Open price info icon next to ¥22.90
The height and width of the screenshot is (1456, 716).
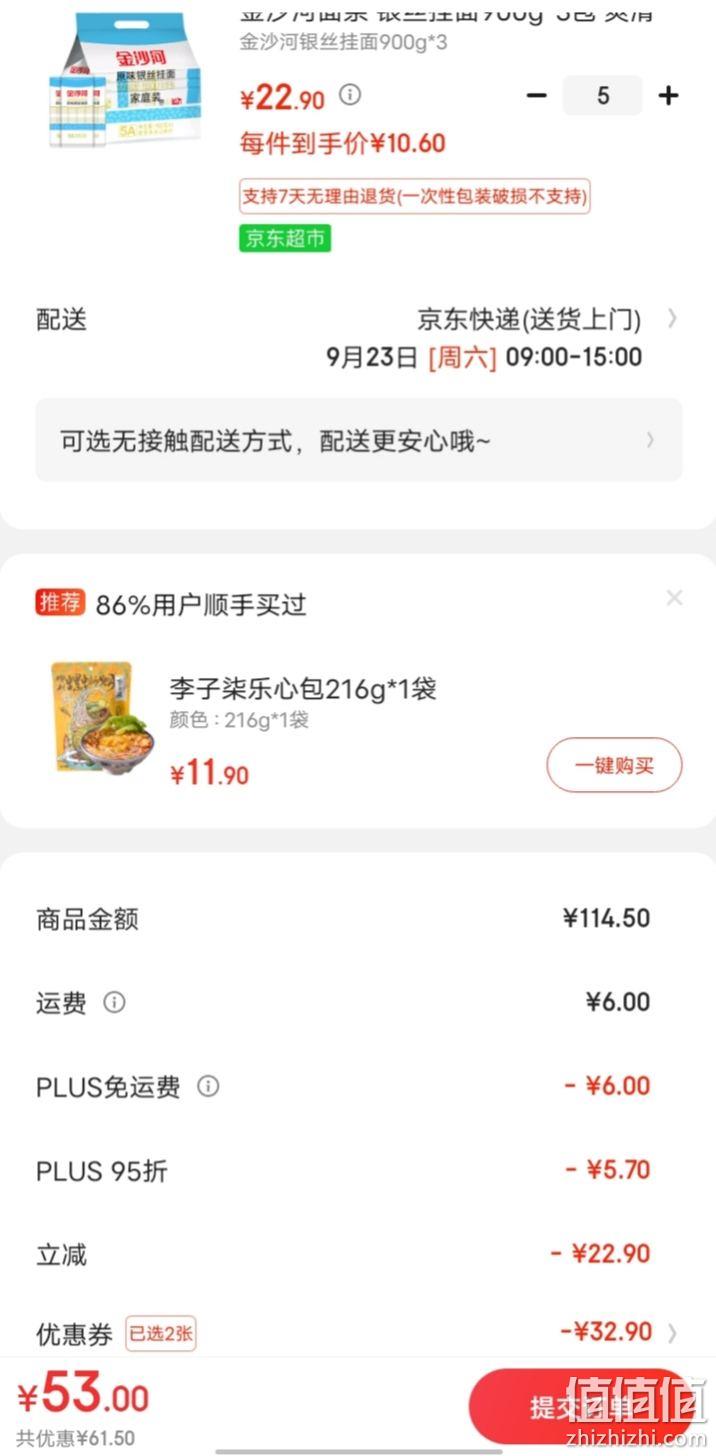coord(349,95)
